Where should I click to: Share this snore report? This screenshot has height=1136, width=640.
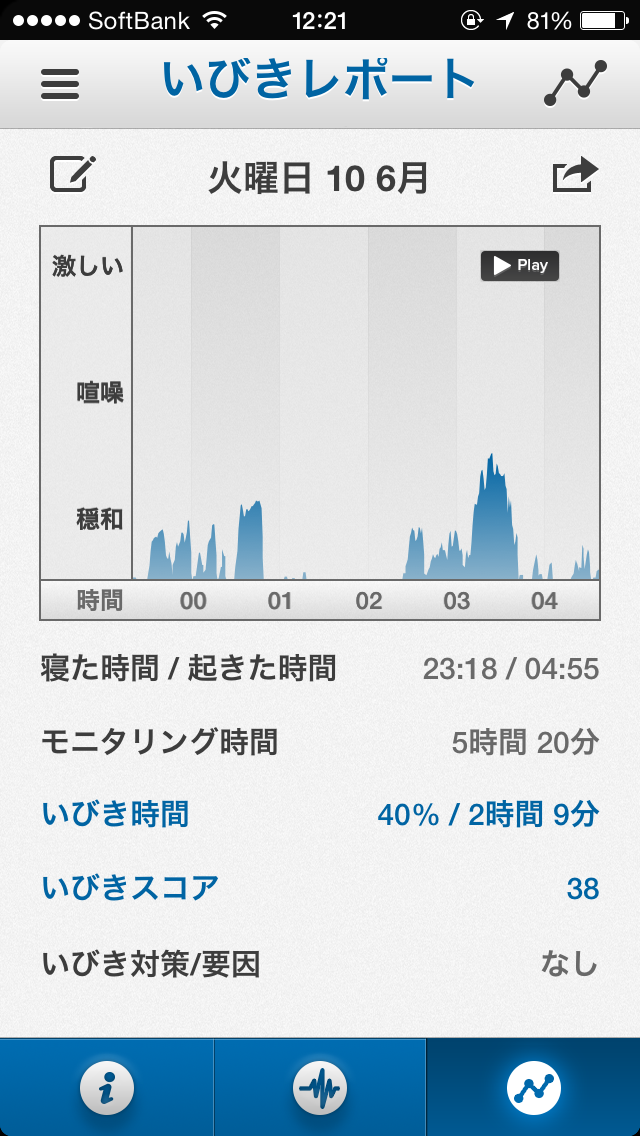click(x=575, y=176)
